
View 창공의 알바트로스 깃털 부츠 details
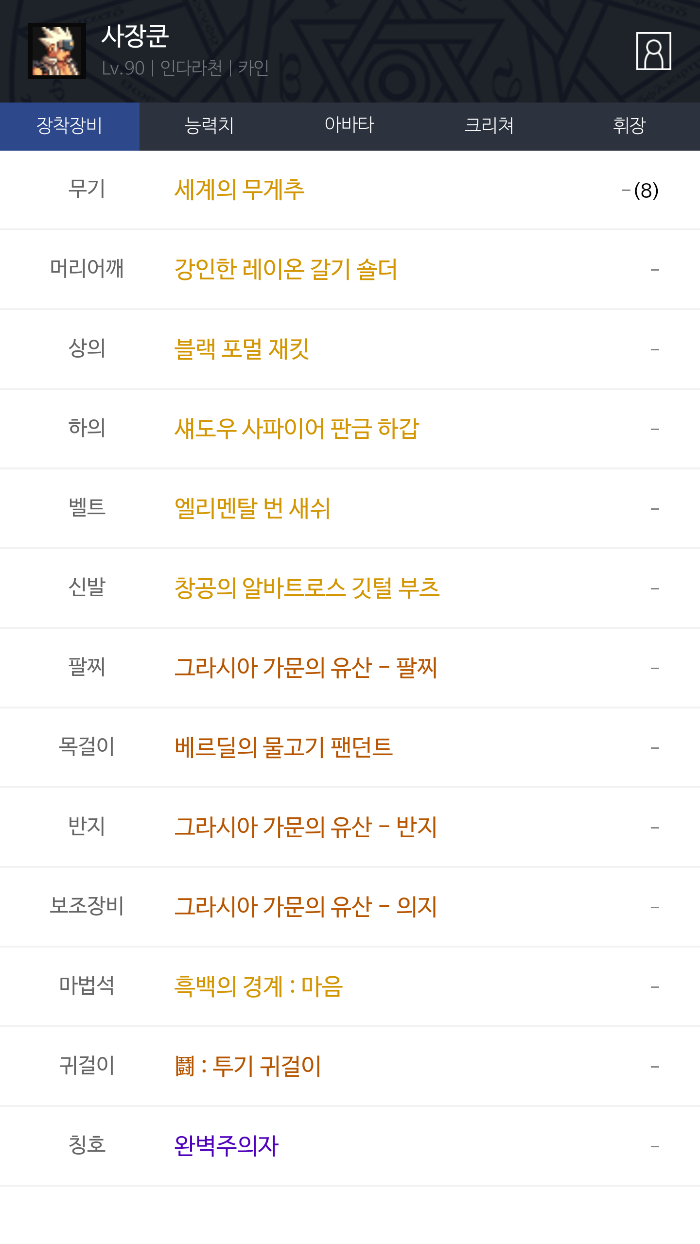pos(307,588)
